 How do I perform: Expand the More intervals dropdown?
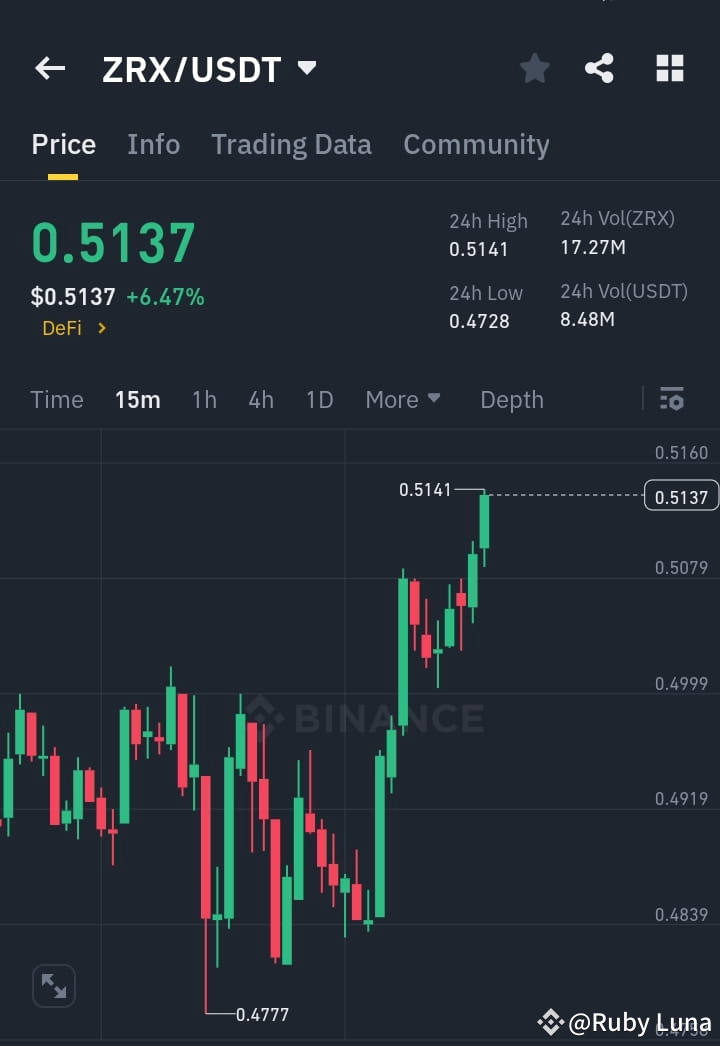tap(403, 399)
